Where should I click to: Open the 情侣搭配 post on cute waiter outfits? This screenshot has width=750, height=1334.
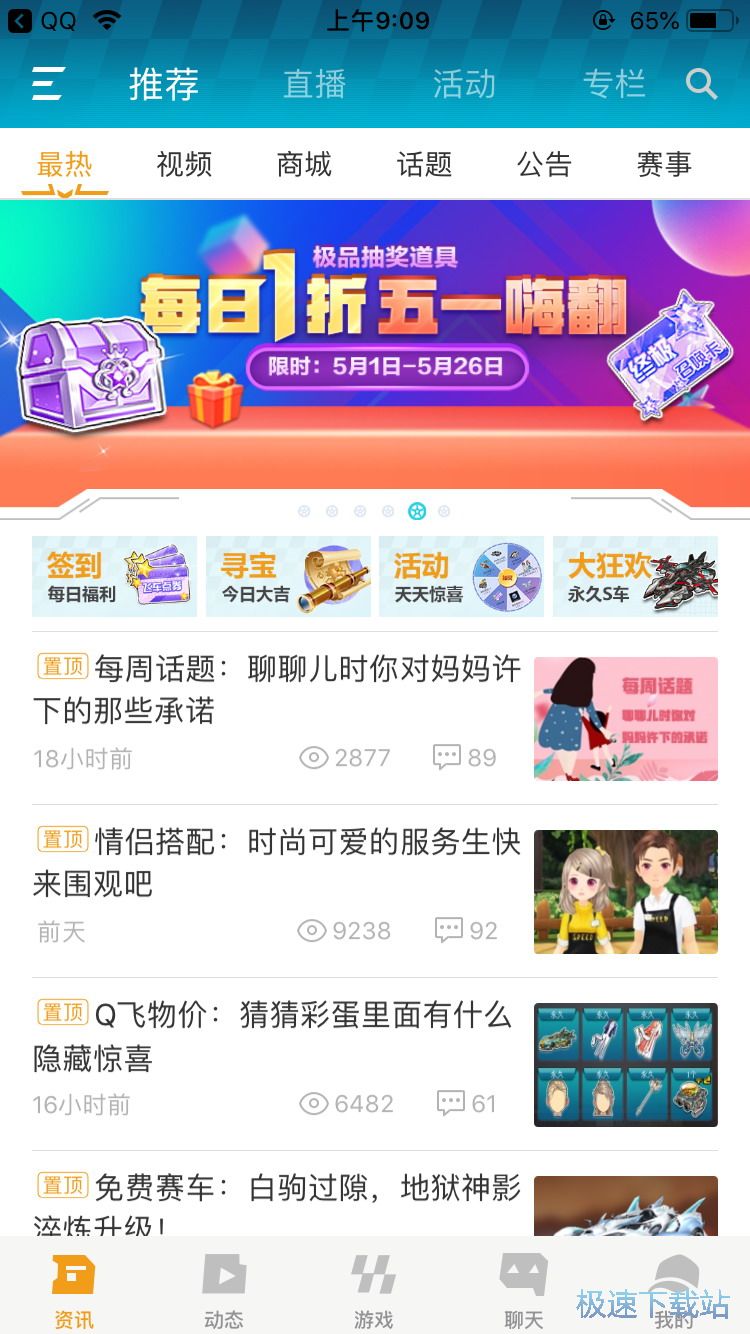278,863
